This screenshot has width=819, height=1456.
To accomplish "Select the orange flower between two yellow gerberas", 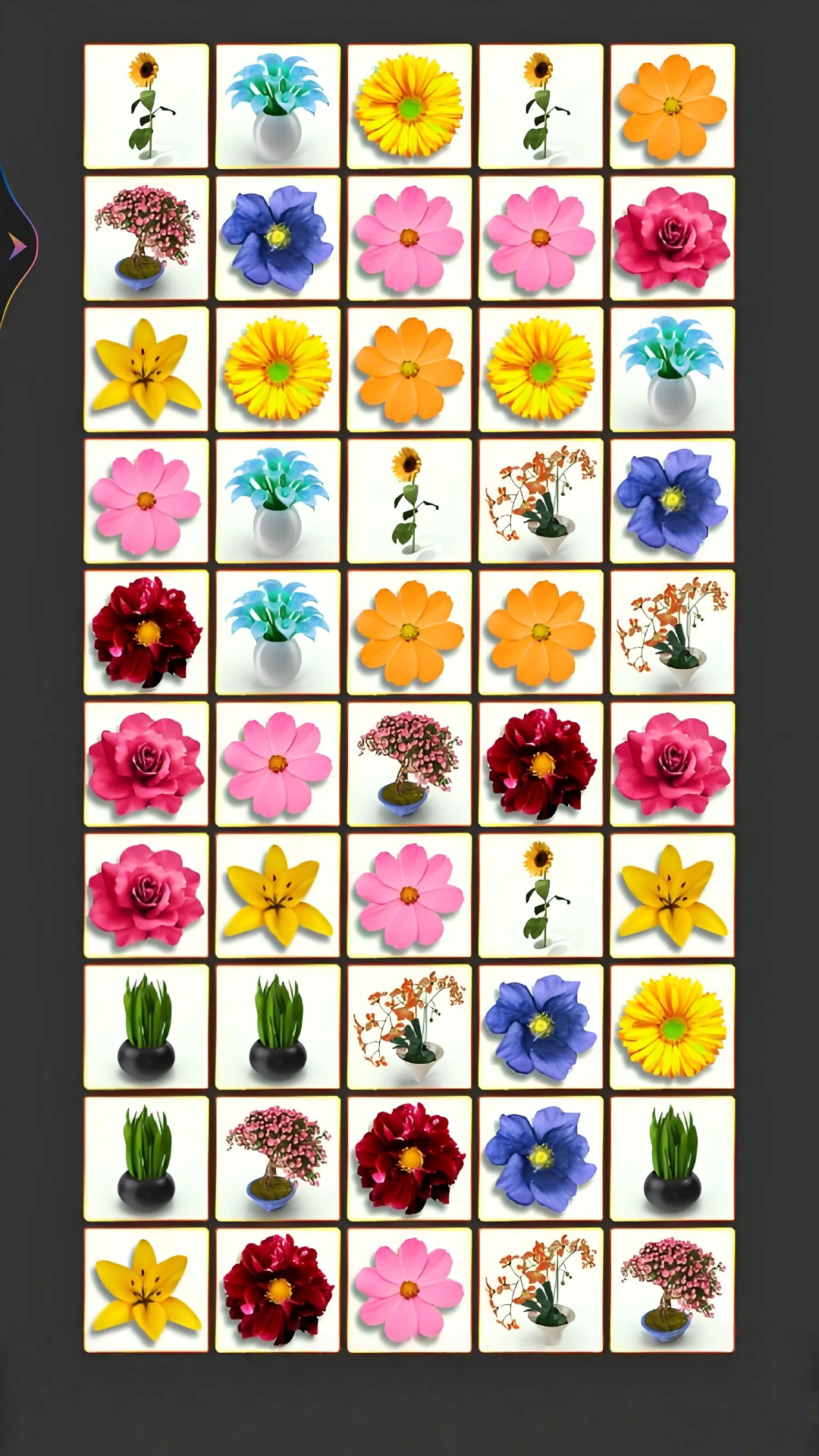I will tap(409, 369).
